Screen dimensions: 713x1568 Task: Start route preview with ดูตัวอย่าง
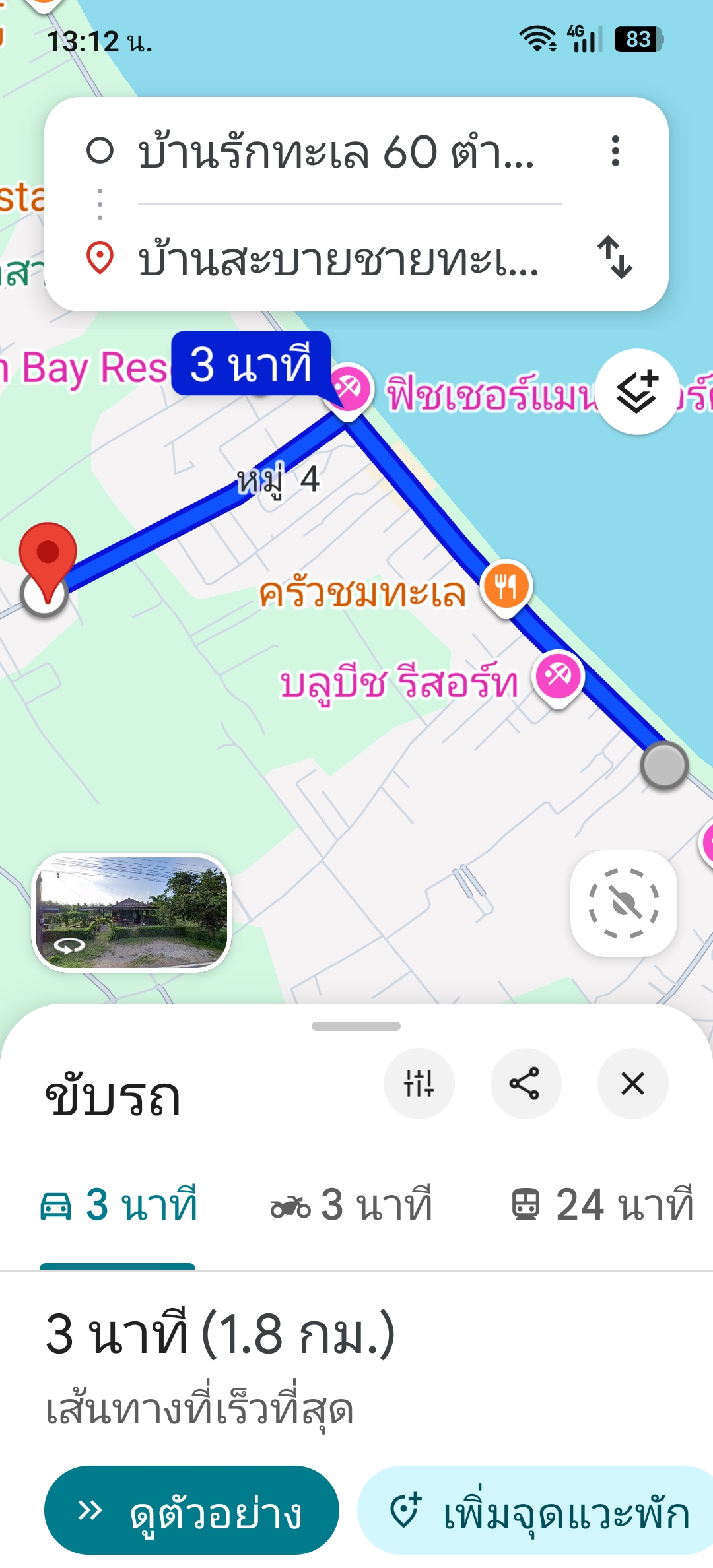point(191,1510)
